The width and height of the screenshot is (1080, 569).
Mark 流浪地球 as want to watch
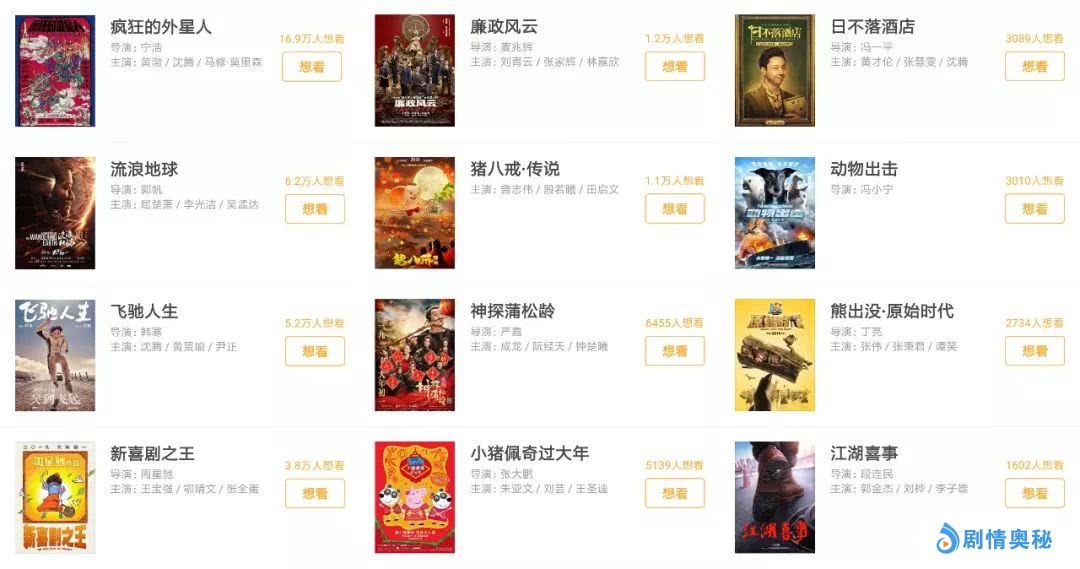point(314,209)
